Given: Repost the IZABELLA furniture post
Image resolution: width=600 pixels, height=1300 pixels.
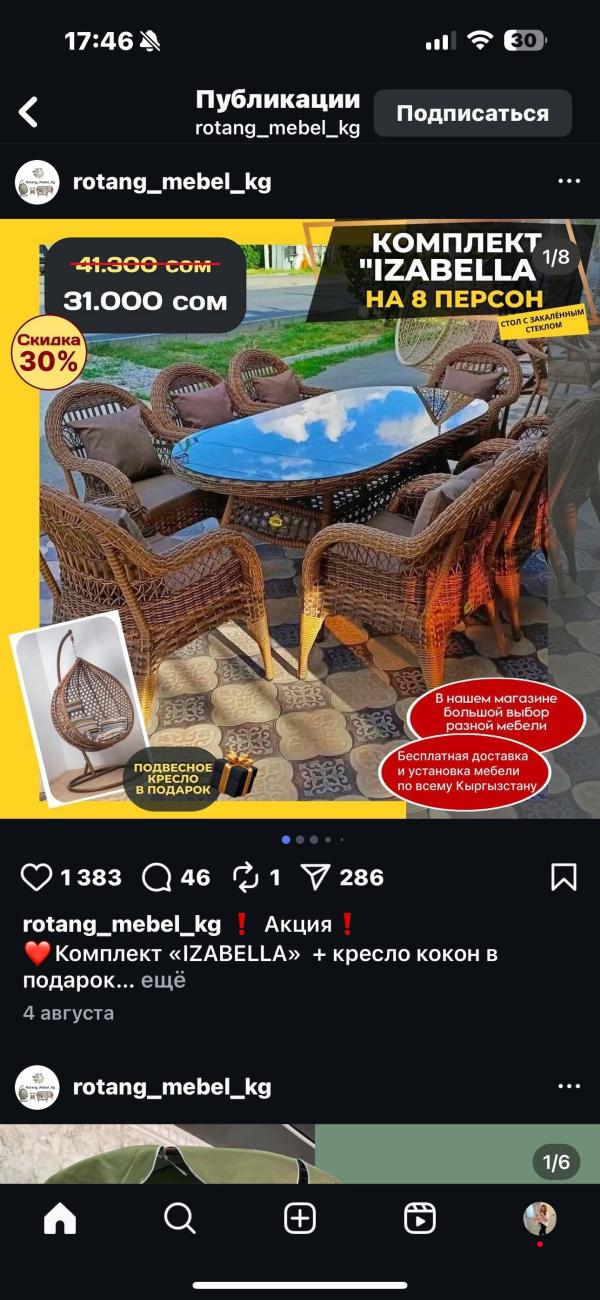Looking at the screenshot, I should click(245, 877).
